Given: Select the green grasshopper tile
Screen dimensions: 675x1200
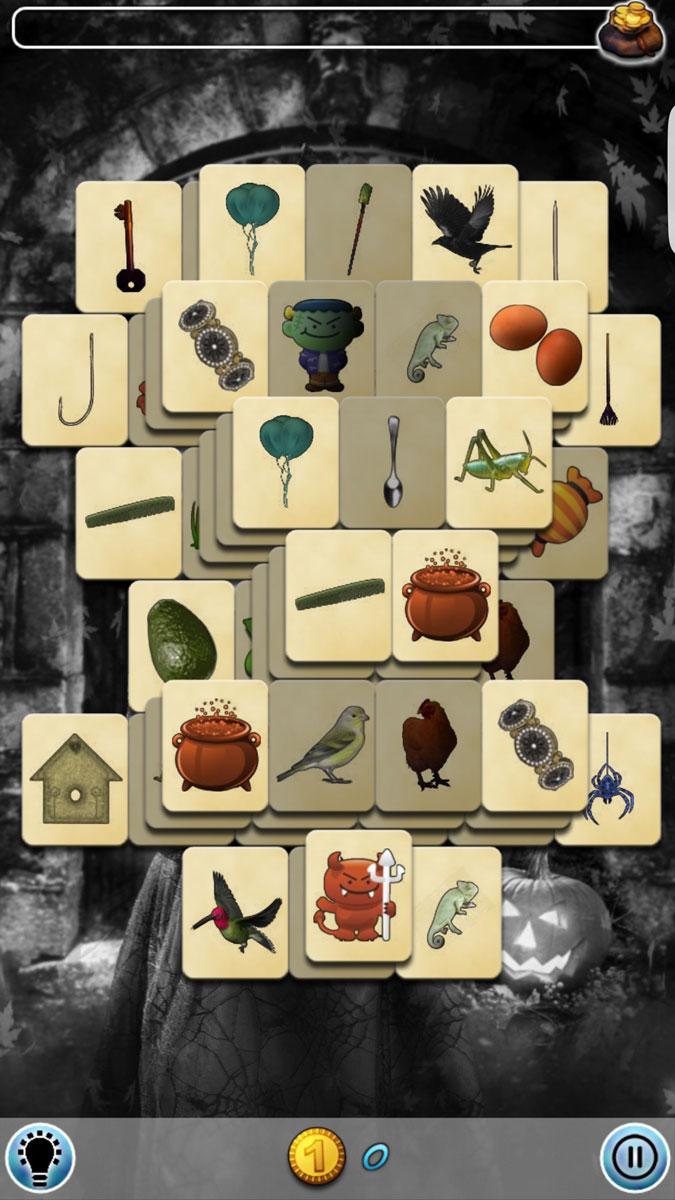Looking at the screenshot, I should coord(498,460).
